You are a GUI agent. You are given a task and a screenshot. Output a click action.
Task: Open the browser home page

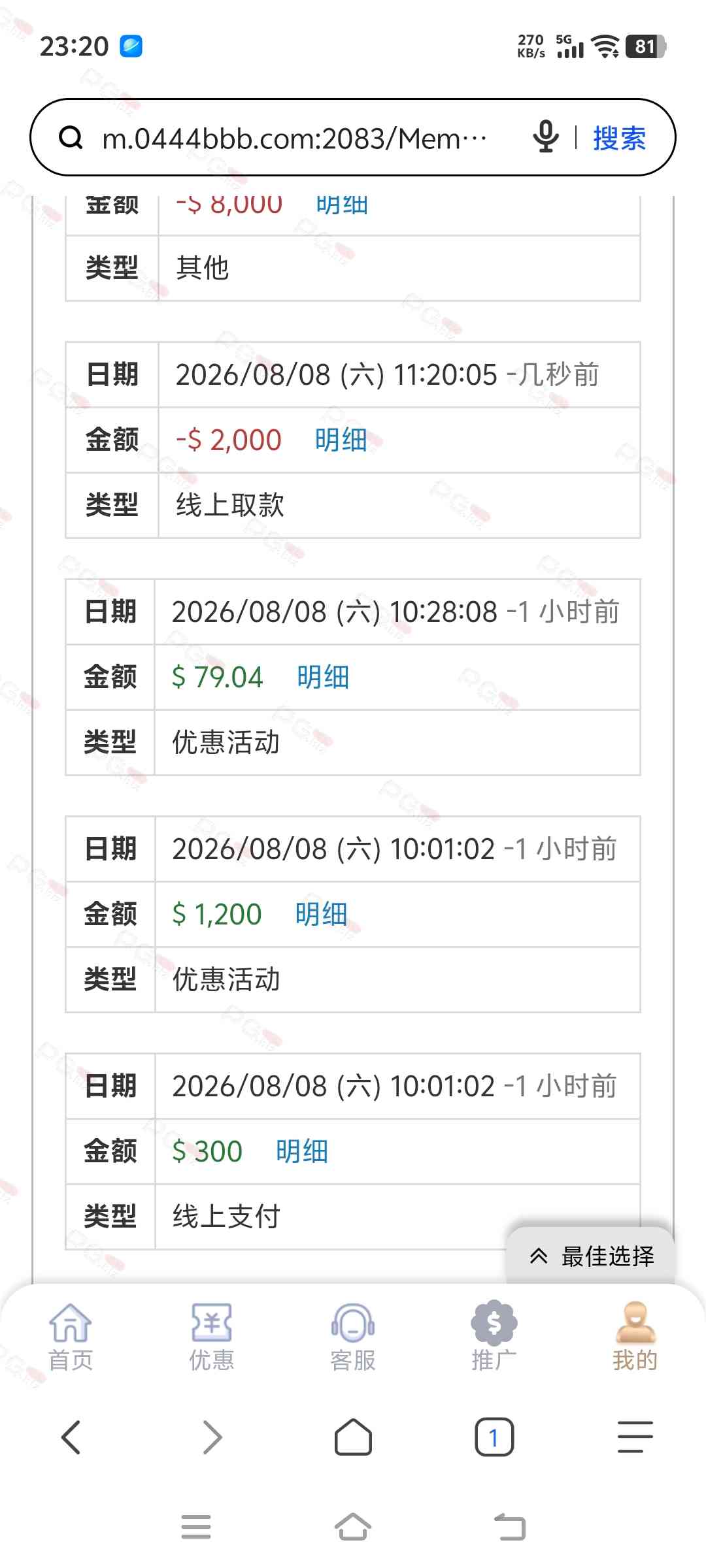point(353,1437)
